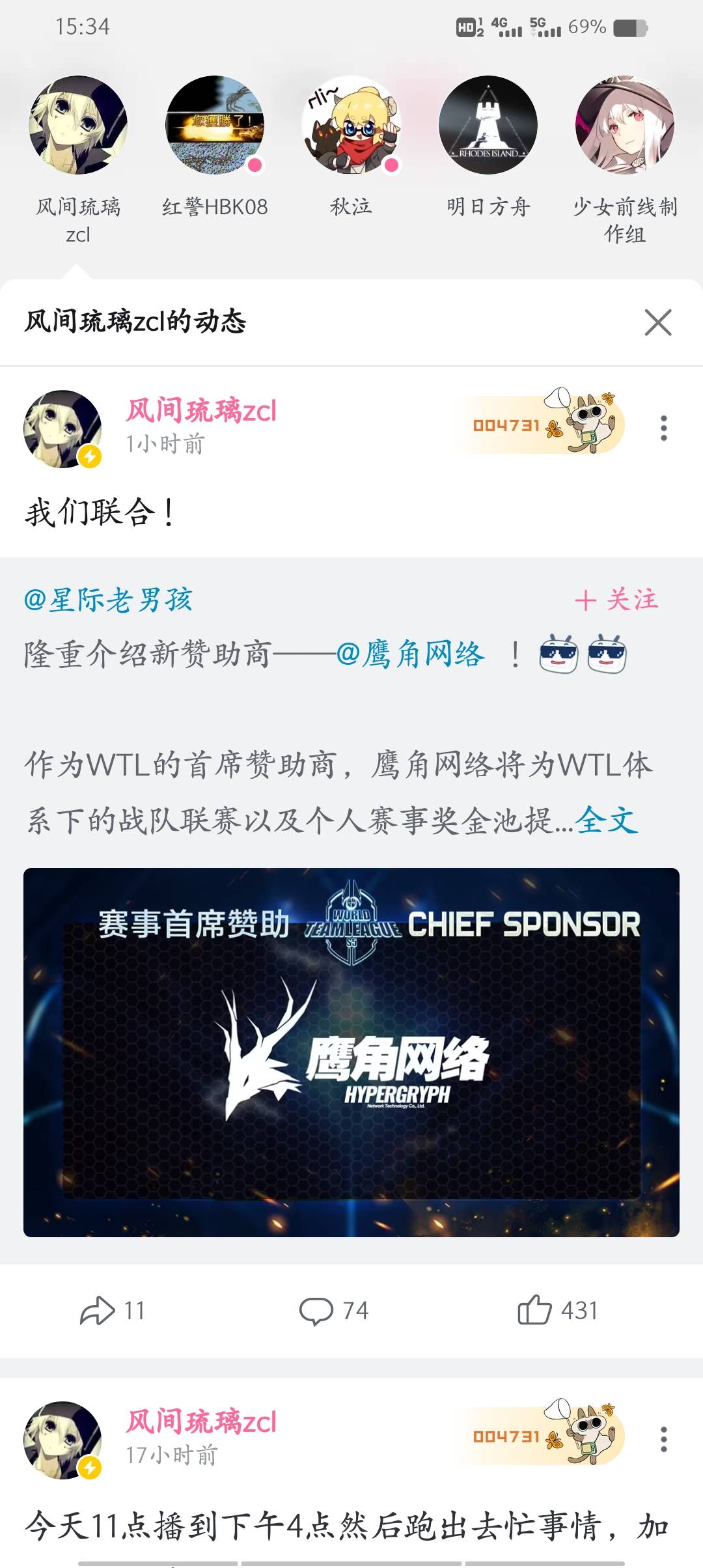The height and width of the screenshot is (1568, 703).
Task: Open 红警HBK08's updates
Action: coord(215,125)
